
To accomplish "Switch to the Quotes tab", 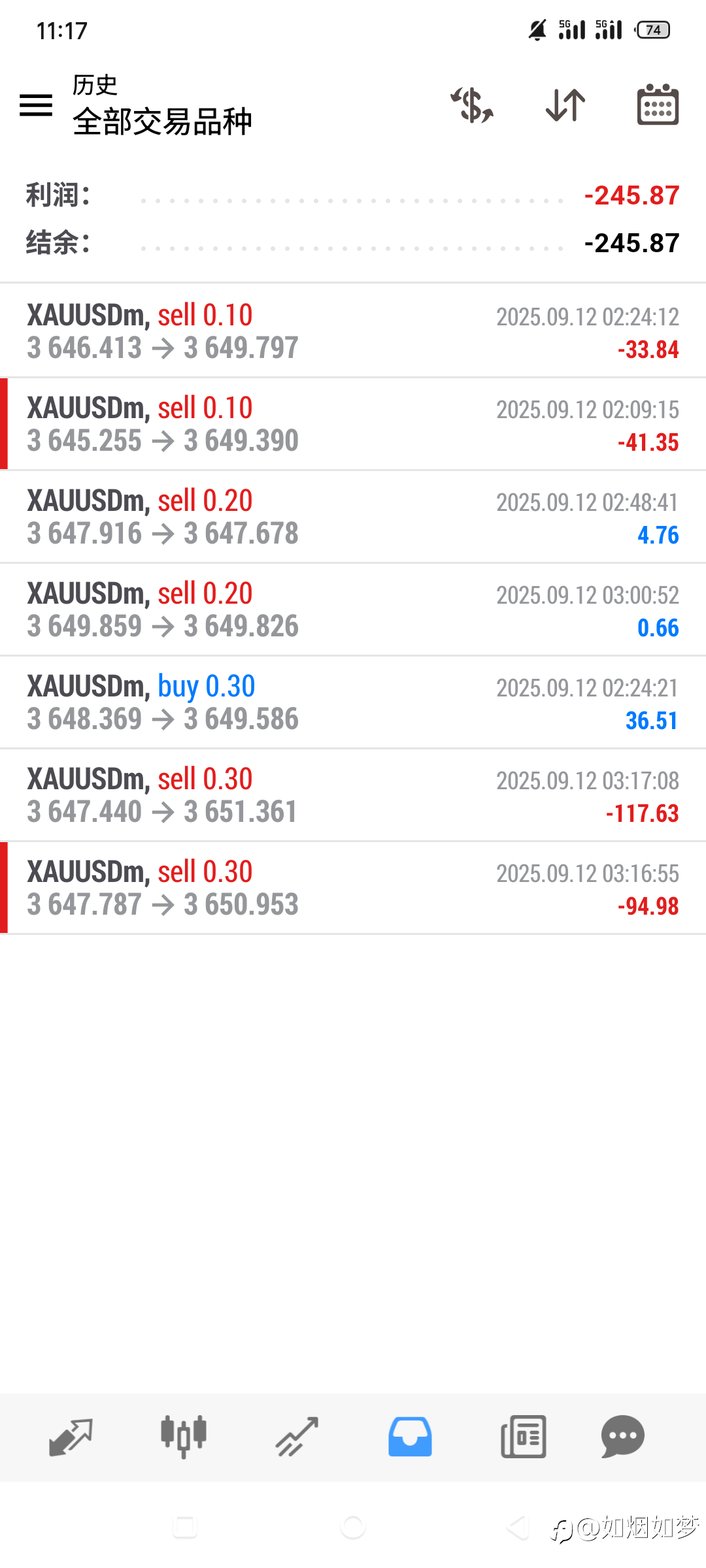I will coord(71,1437).
